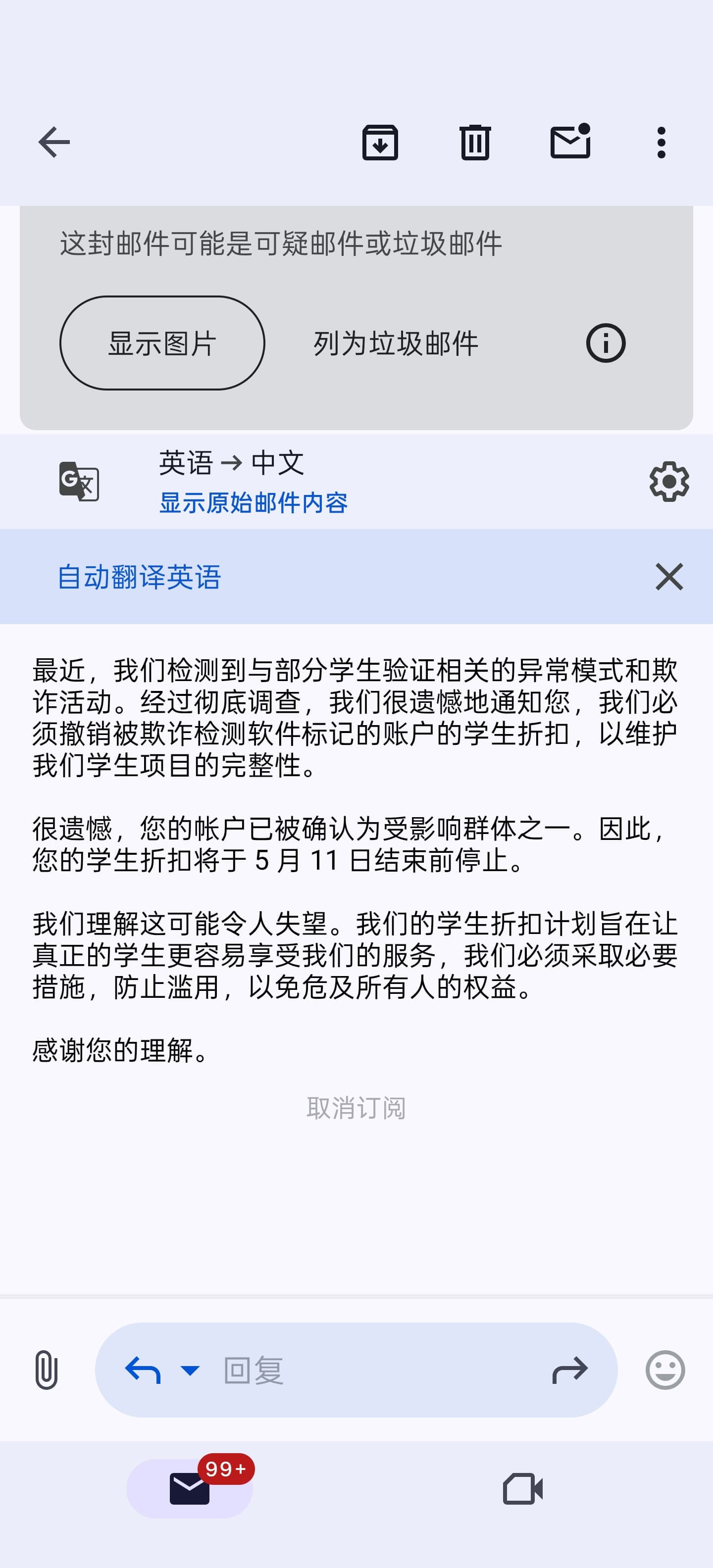Switch to the Meet video tab
Viewport: 713px width, 1568px height.
tap(523, 1489)
